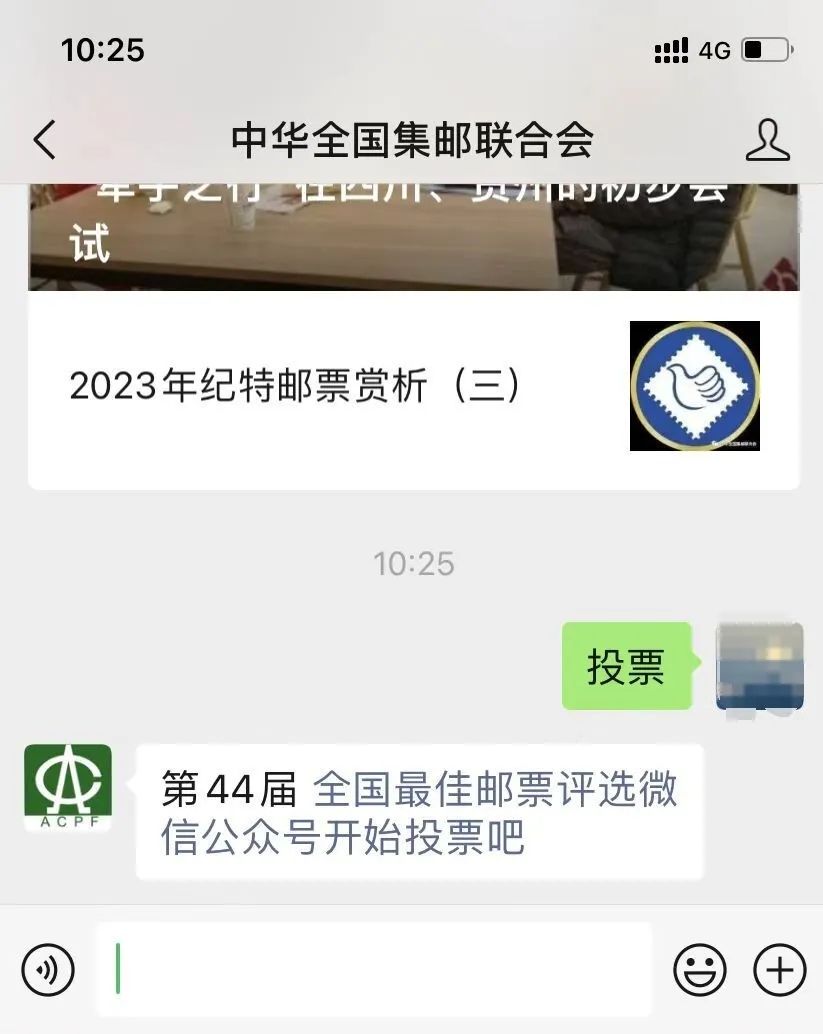Screen dimensions: 823x1034
Task: Open the official account profile icon
Action: click(x=767, y=140)
